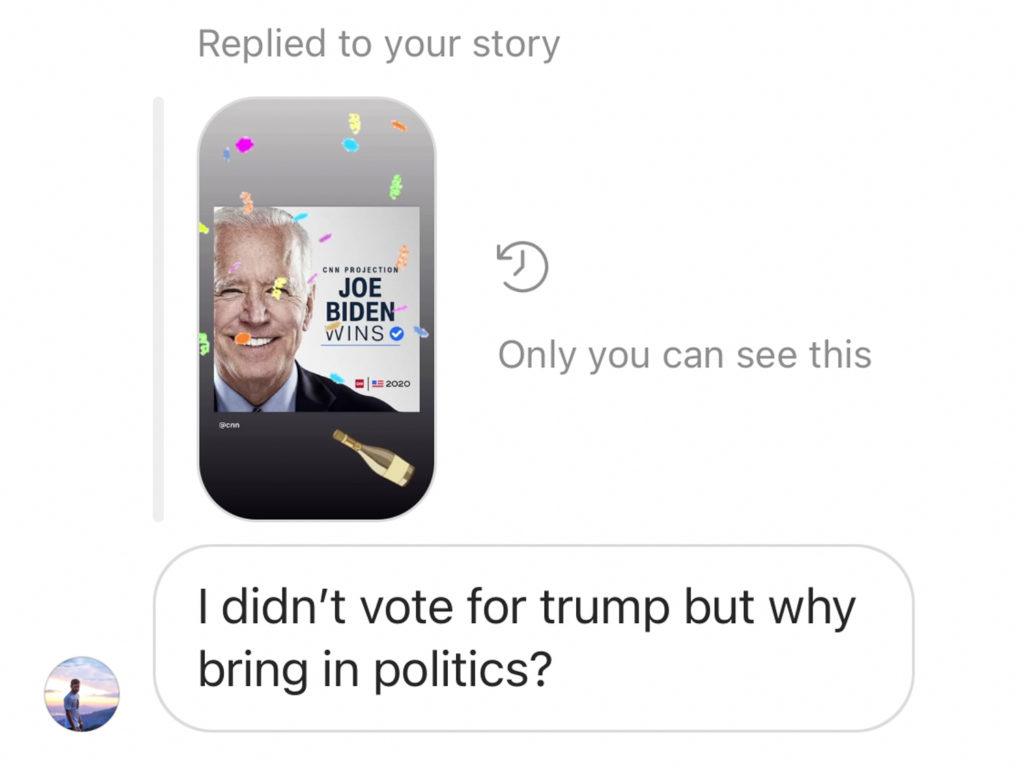Viewport: 1024px width, 768px height.
Task: Open the replied-to Joe Biden story thumbnail
Action: coord(316,309)
